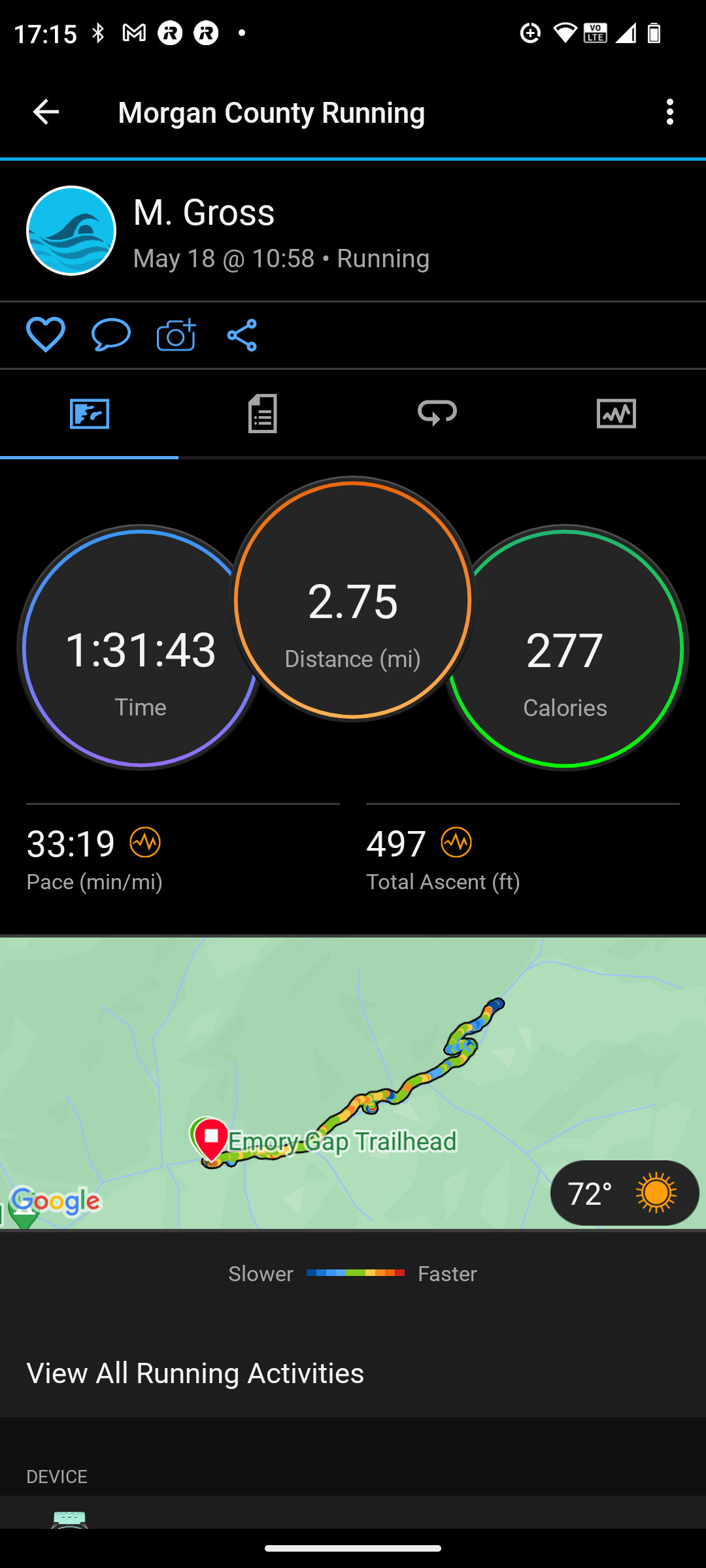Like this running activity
This screenshot has height=1568, width=706.
click(46, 335)
